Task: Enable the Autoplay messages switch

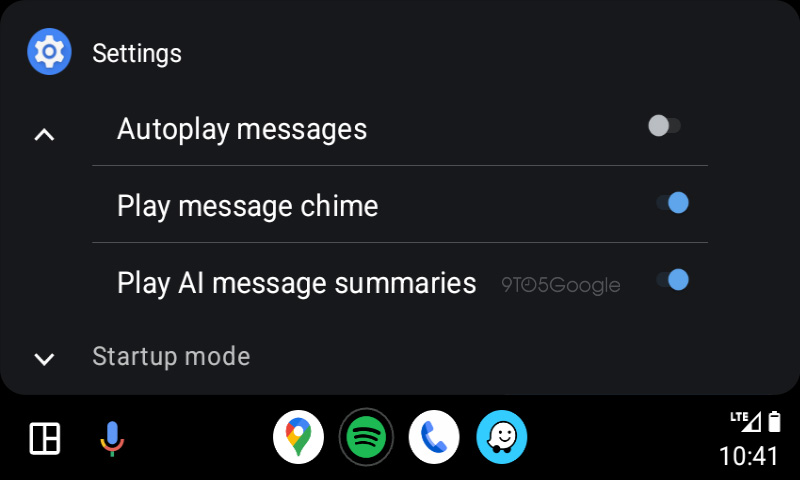Action: (664, 126)
